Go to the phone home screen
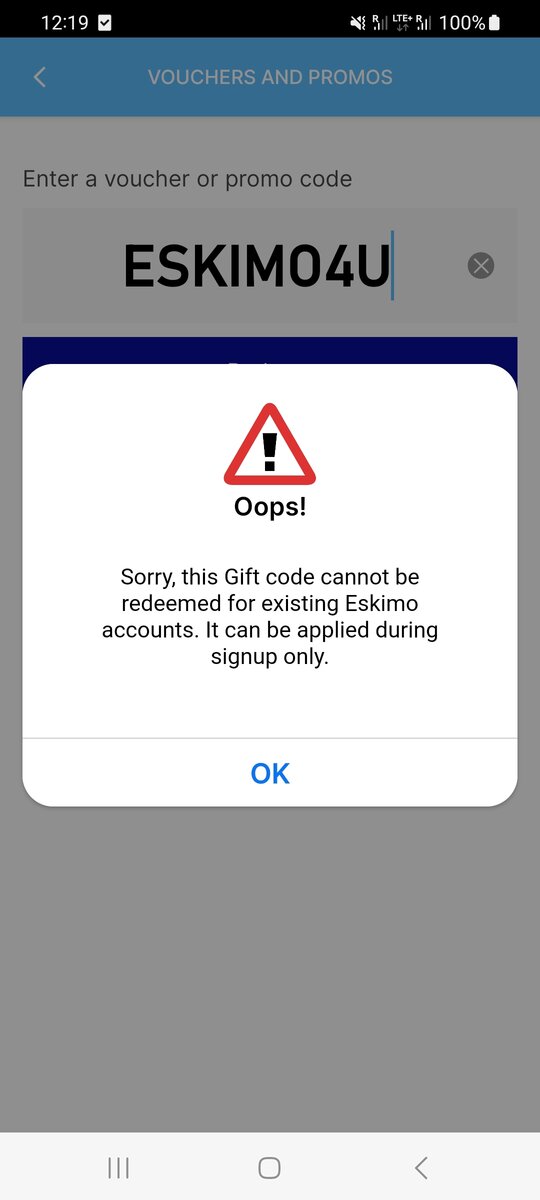Viewport: 540px width, 1200px height. [x=269, y=1167]
